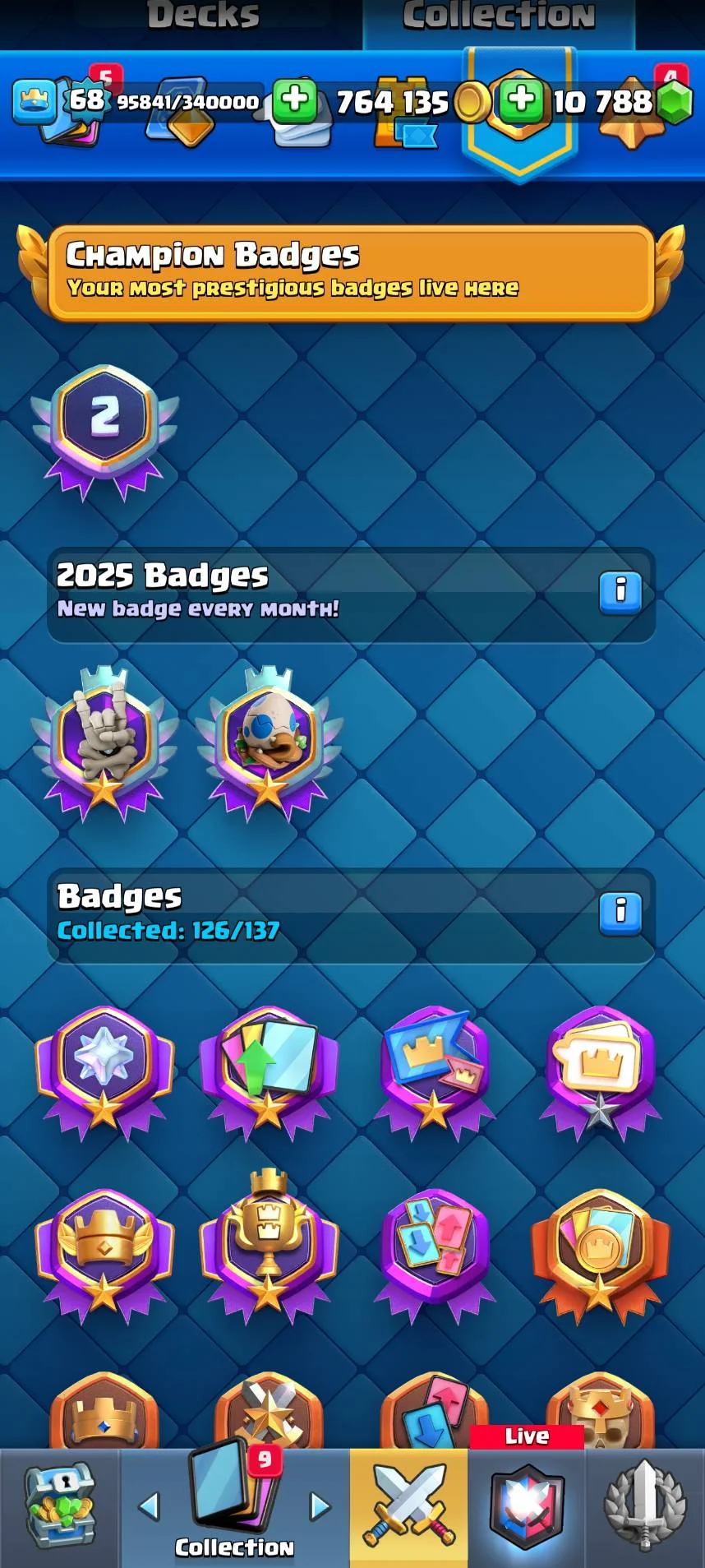Open the sword and laurel wreath tab
705x1568 pixels.
[645, 1507]
